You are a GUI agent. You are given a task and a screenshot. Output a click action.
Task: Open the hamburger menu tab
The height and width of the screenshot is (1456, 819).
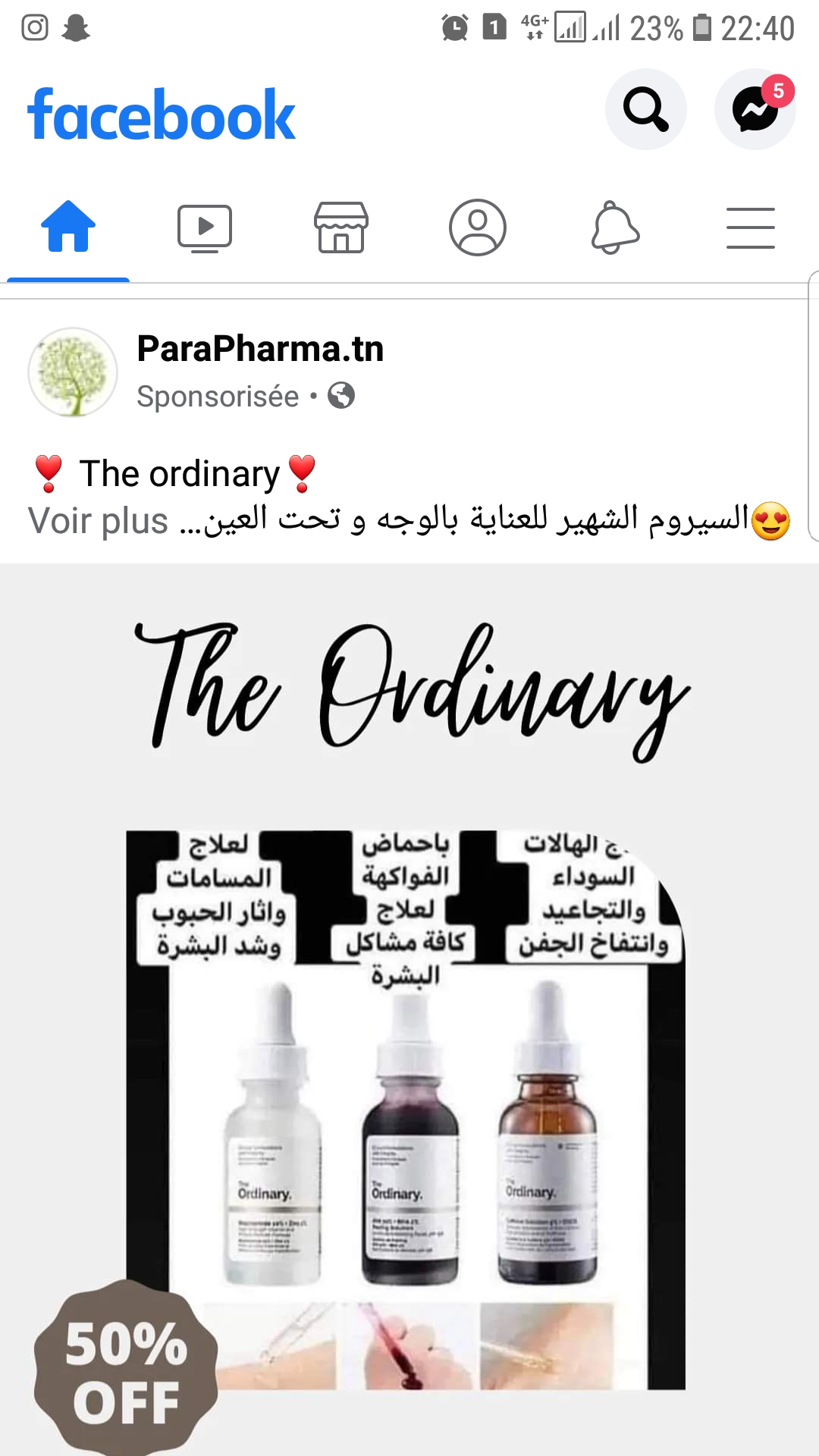750,227
